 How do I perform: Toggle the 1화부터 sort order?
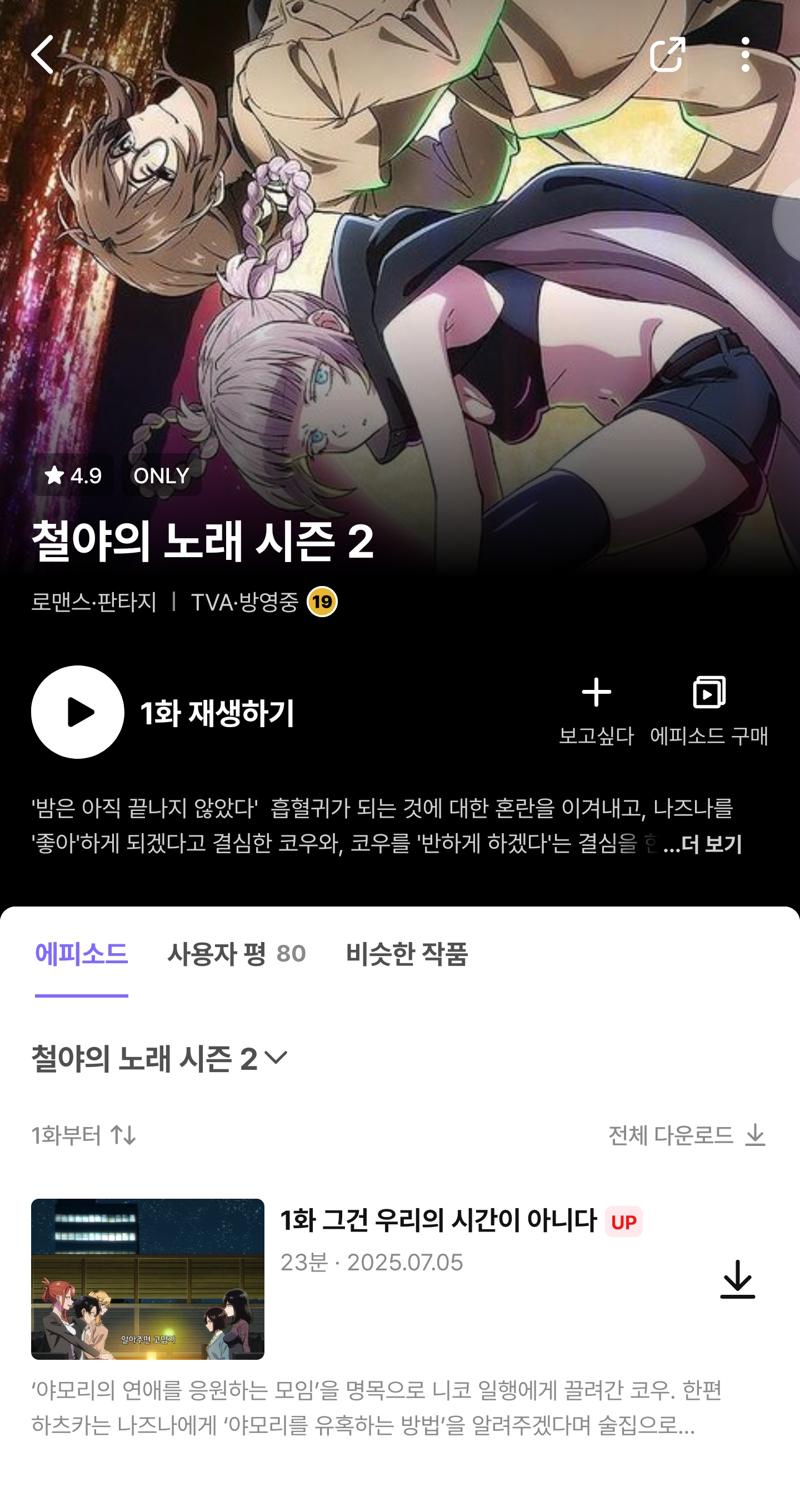click(x=84, y=1135)
